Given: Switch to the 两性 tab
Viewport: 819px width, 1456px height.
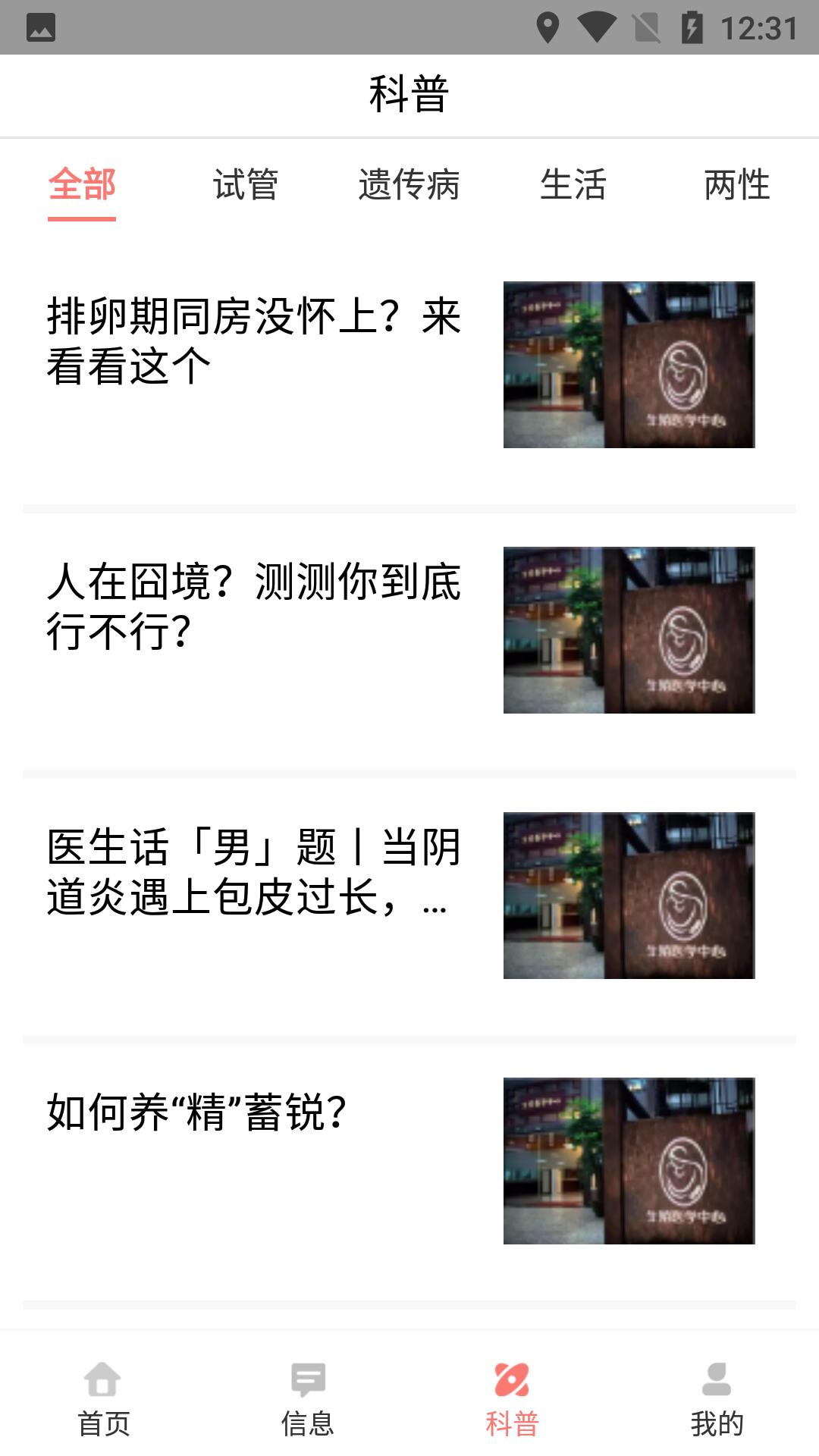Looking at the screenshot, I should tap(736, 185).
